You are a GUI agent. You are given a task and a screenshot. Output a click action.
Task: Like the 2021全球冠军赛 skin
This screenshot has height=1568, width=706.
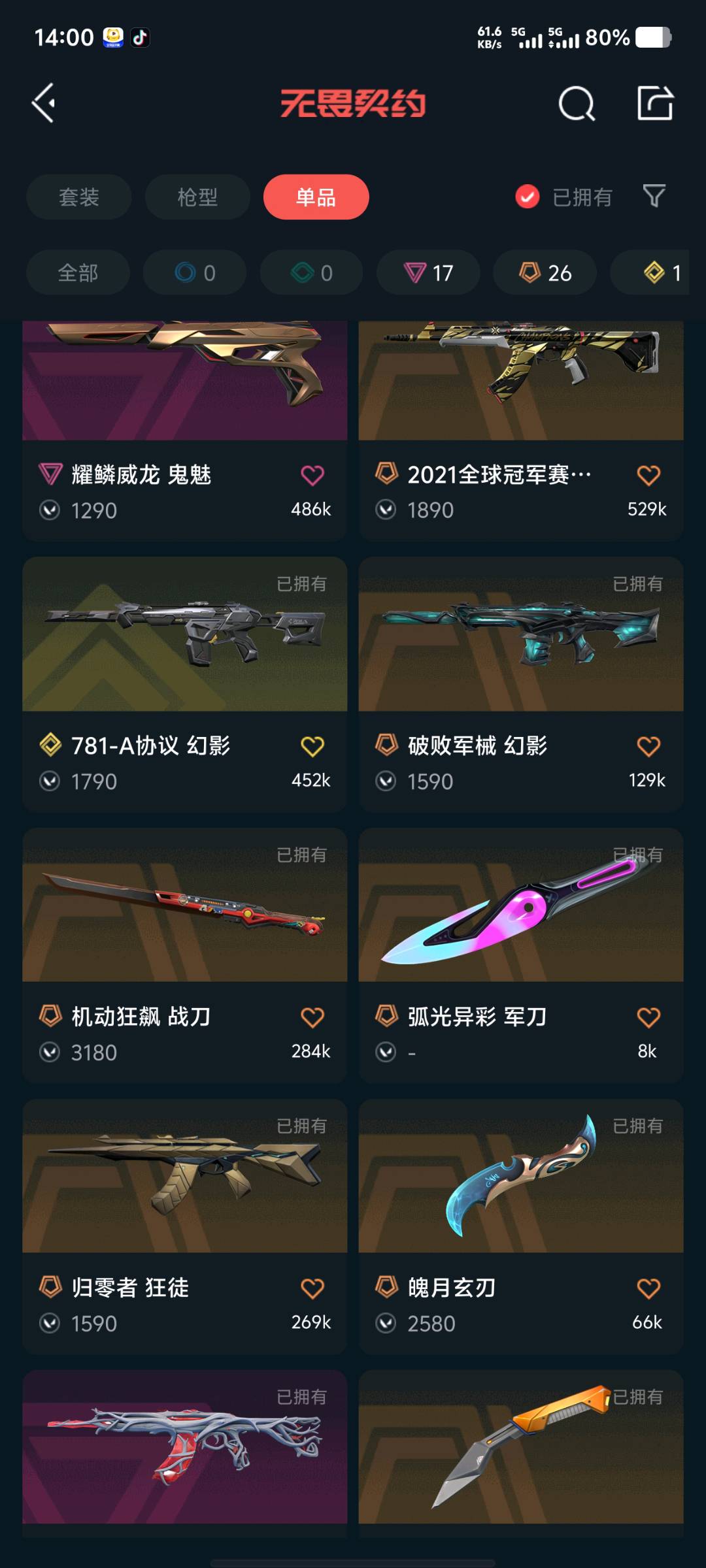coord(648,475)
